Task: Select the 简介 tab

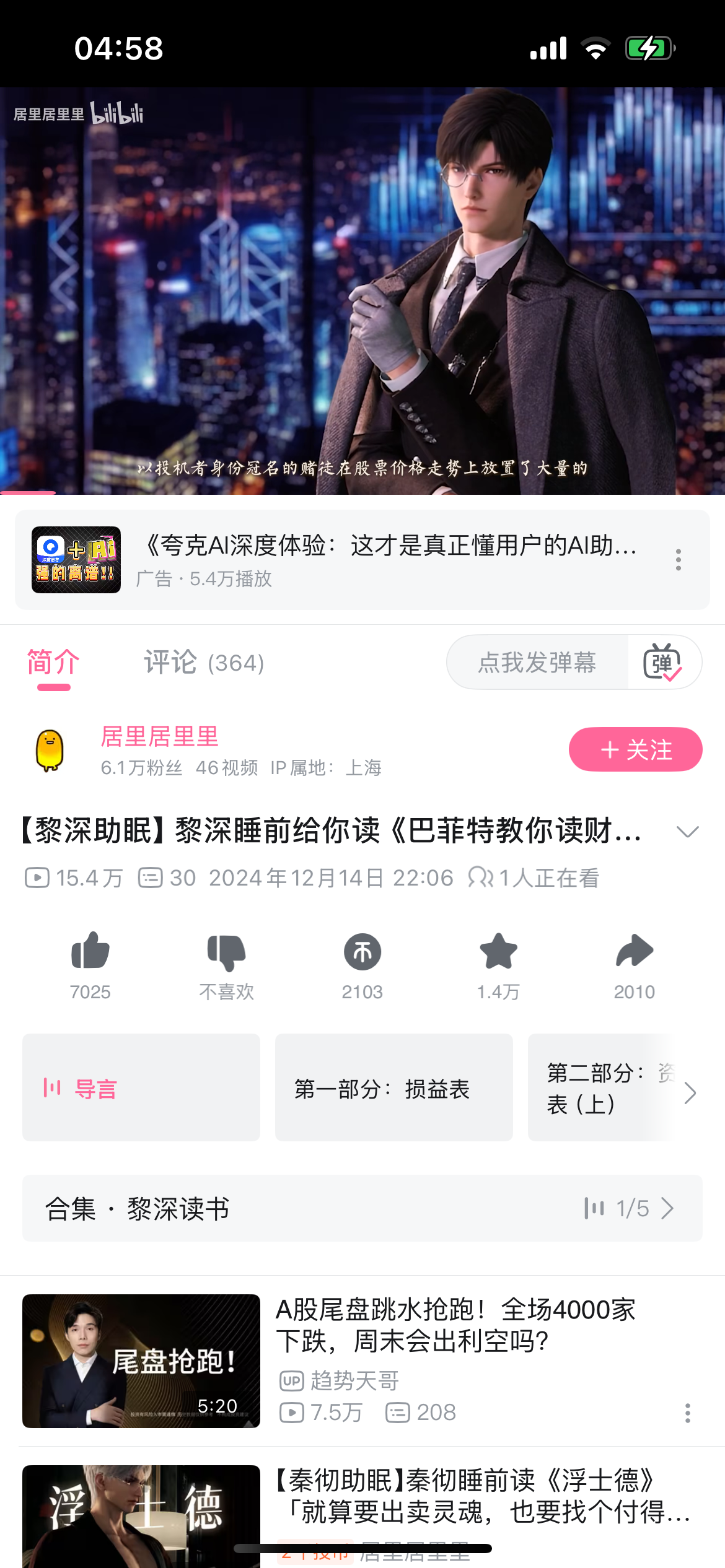Action: [53, 663]
